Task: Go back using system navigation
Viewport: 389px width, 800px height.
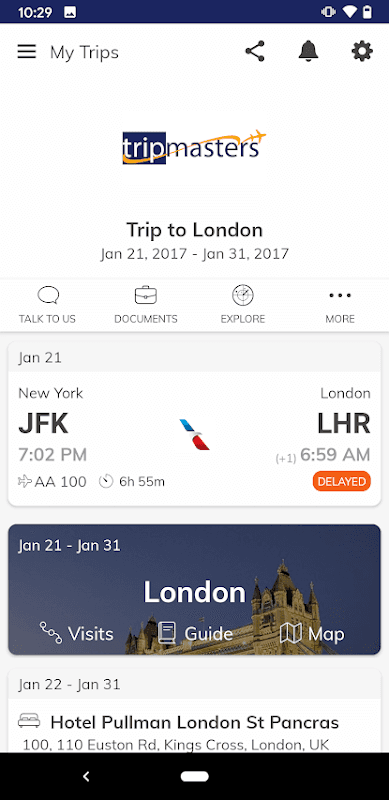Action: pos(86,777)
